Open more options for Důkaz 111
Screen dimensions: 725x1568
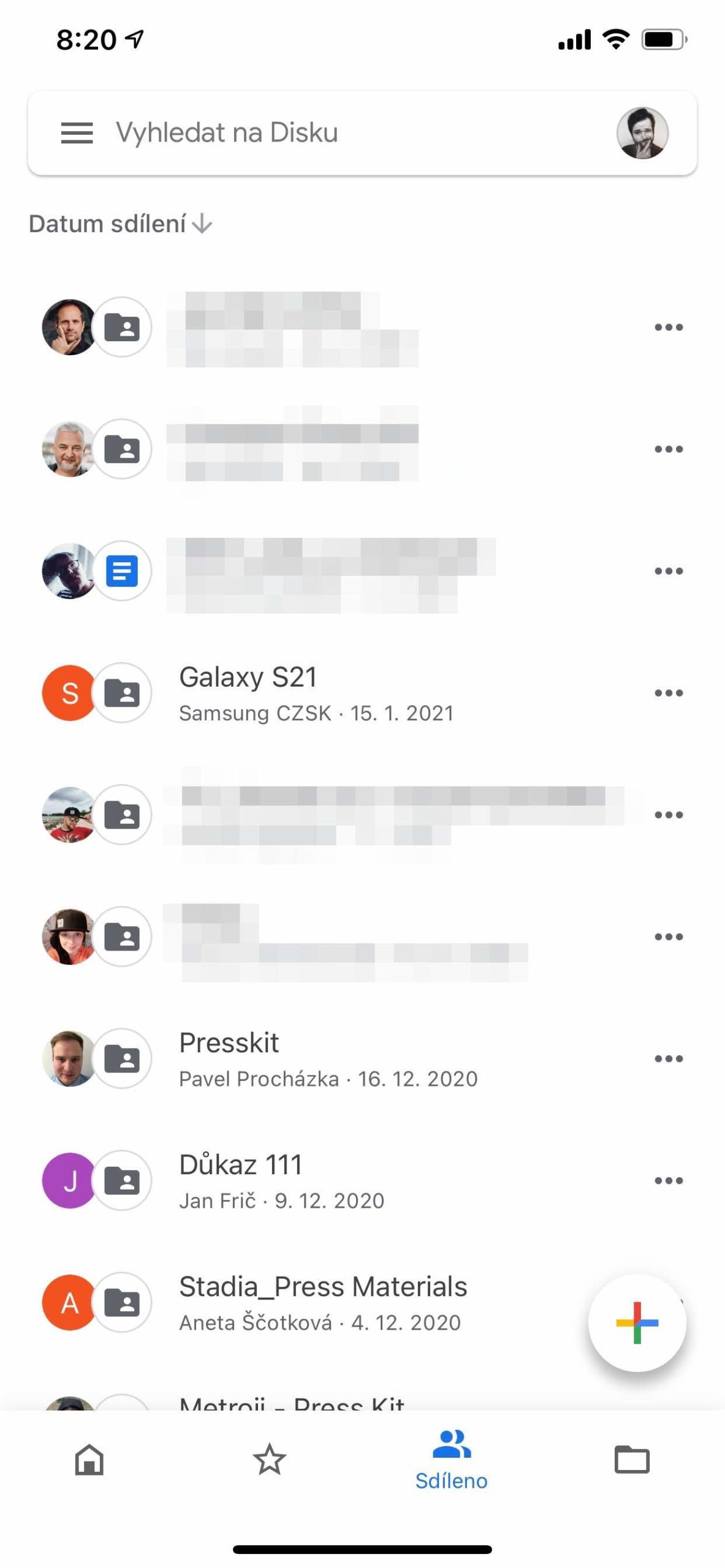point(668,1180)
